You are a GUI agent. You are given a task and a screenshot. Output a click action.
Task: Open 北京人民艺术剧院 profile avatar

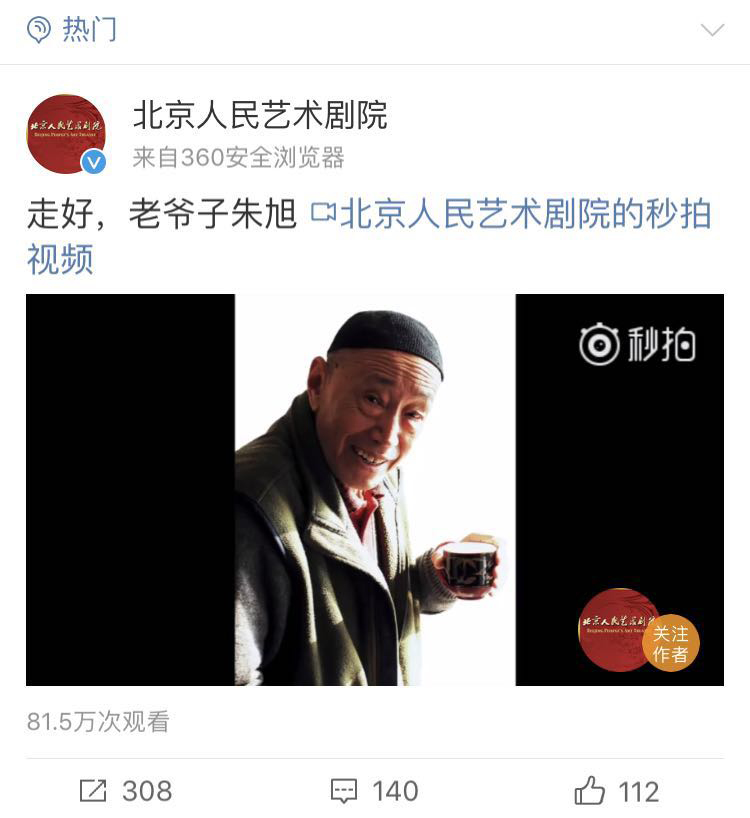tap(65, 134)
